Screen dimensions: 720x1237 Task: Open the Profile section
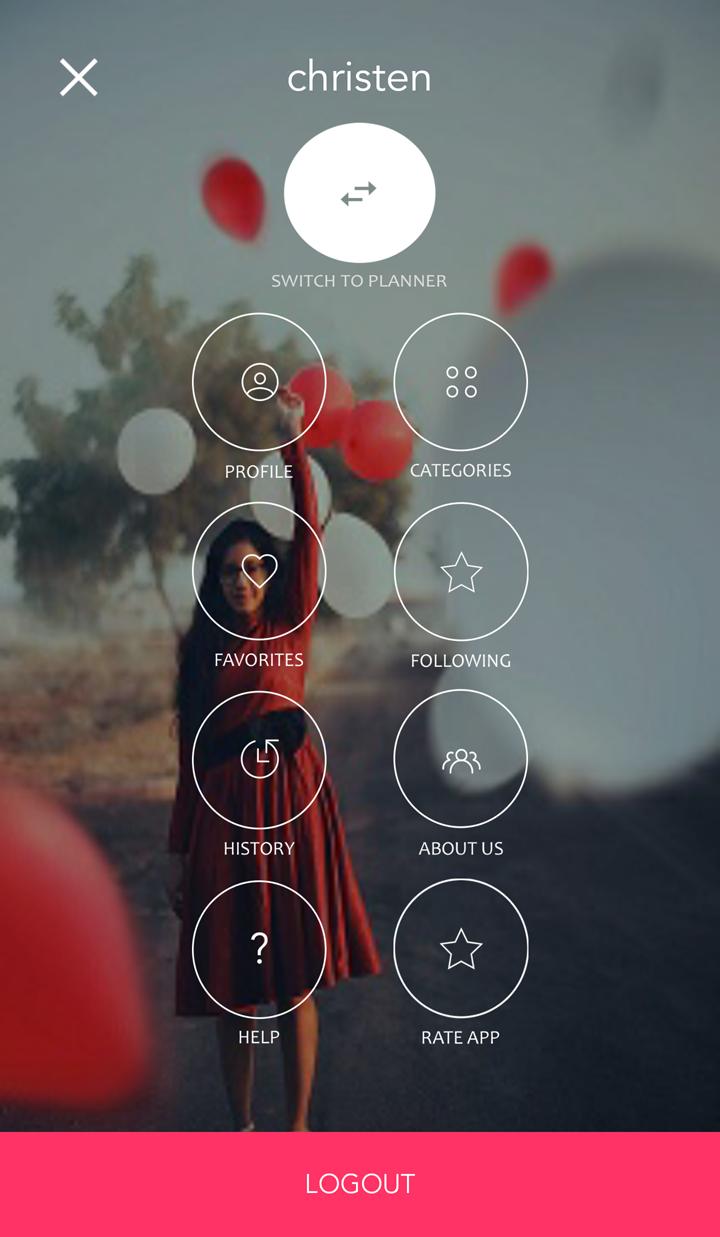(259, 382)
